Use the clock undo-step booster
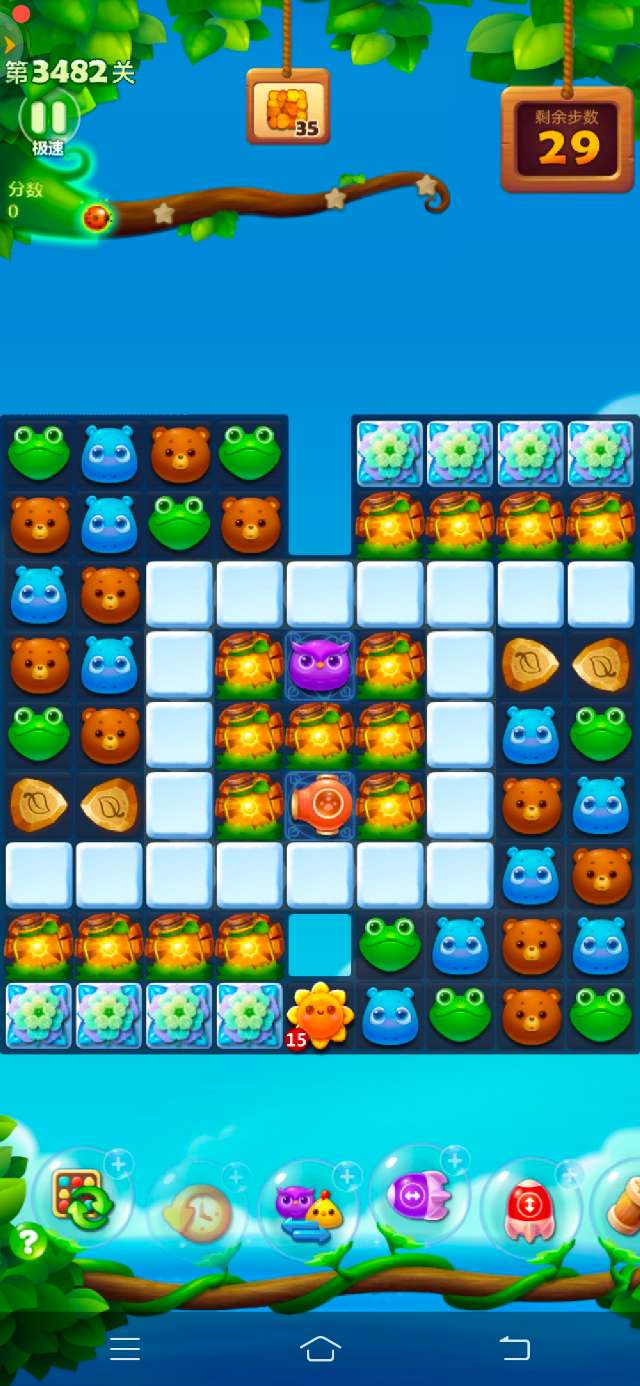Screen dimensions: 640x1386 (198, 1212)
